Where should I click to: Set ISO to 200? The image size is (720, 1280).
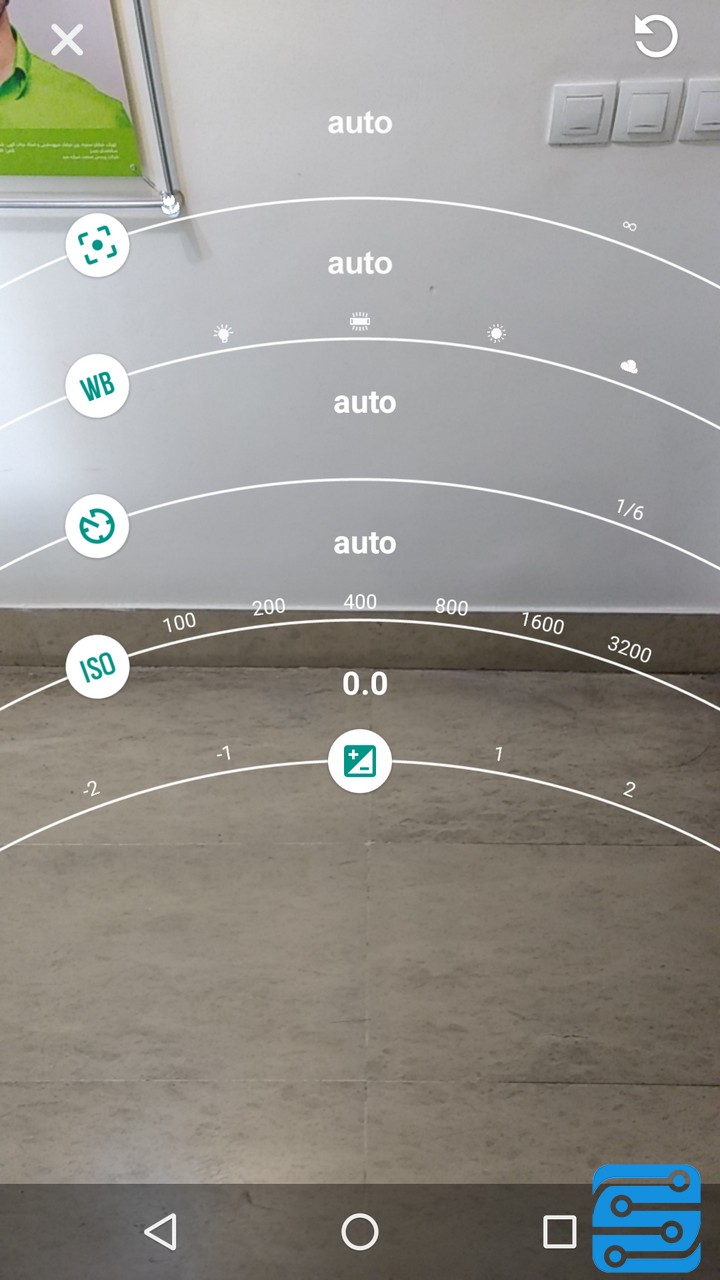pyautogui.click(x=268, y=607)
